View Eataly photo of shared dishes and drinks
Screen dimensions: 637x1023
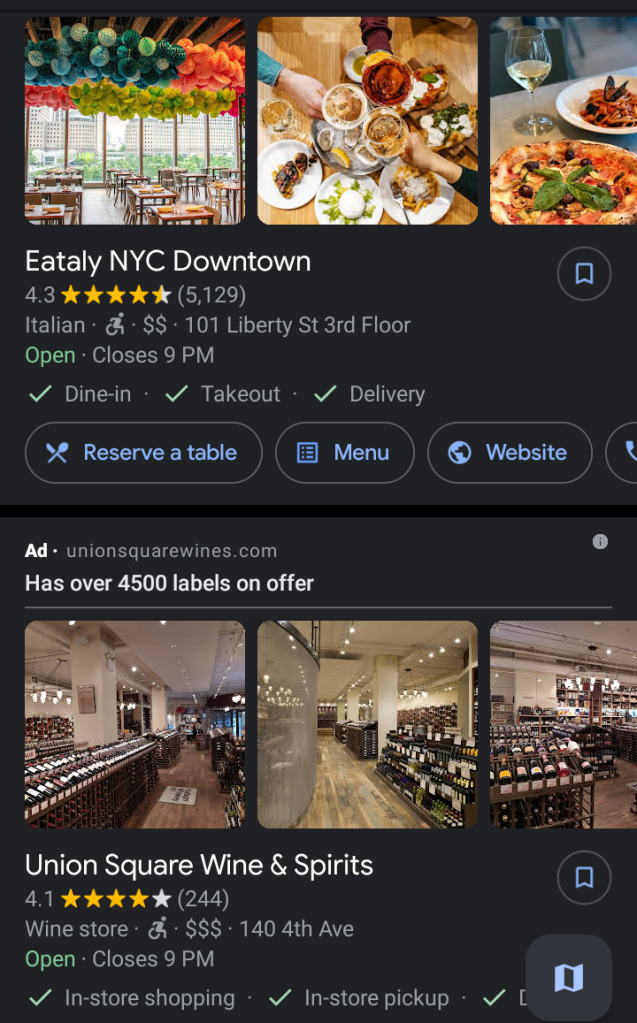pos(367,121)
